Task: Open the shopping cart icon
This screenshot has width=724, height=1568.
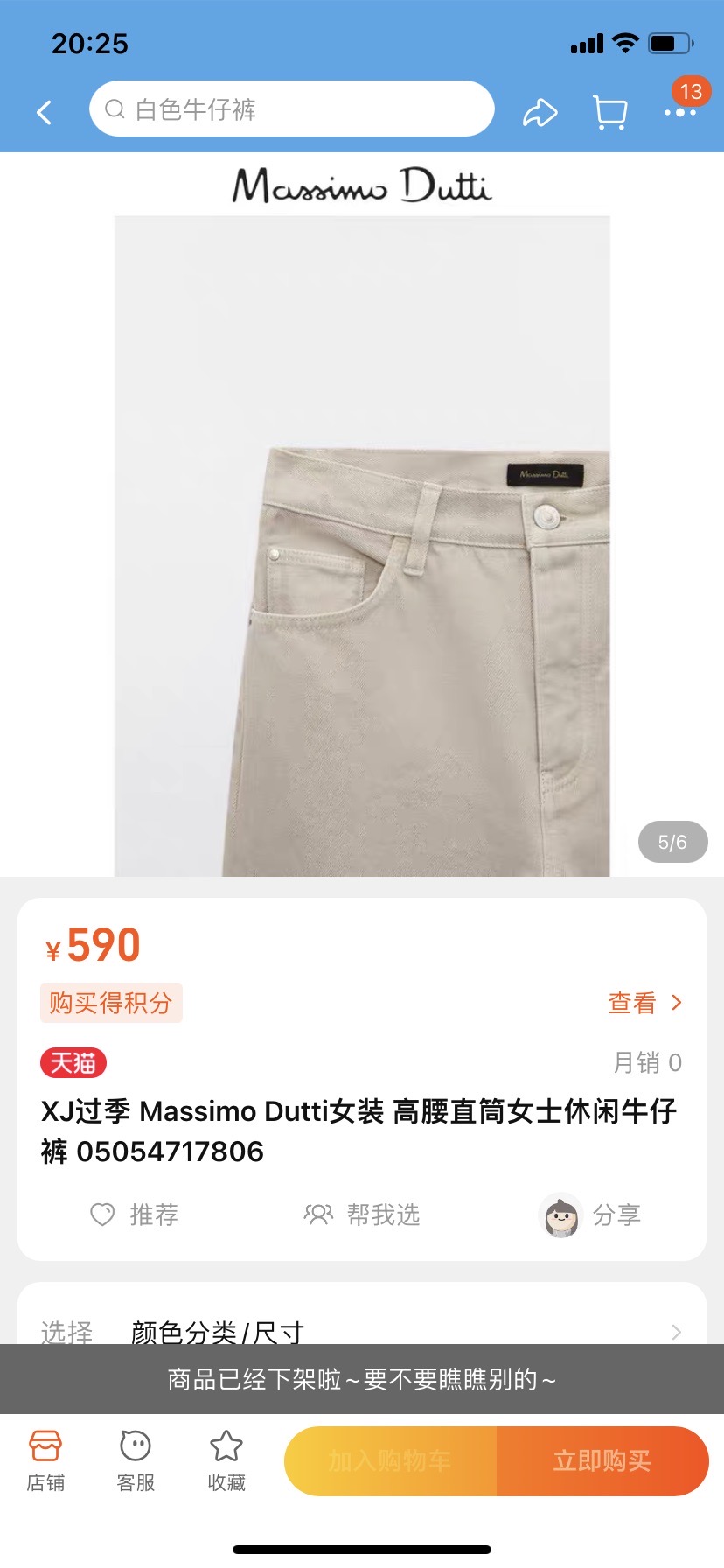Action: click(x=609, y=112)
